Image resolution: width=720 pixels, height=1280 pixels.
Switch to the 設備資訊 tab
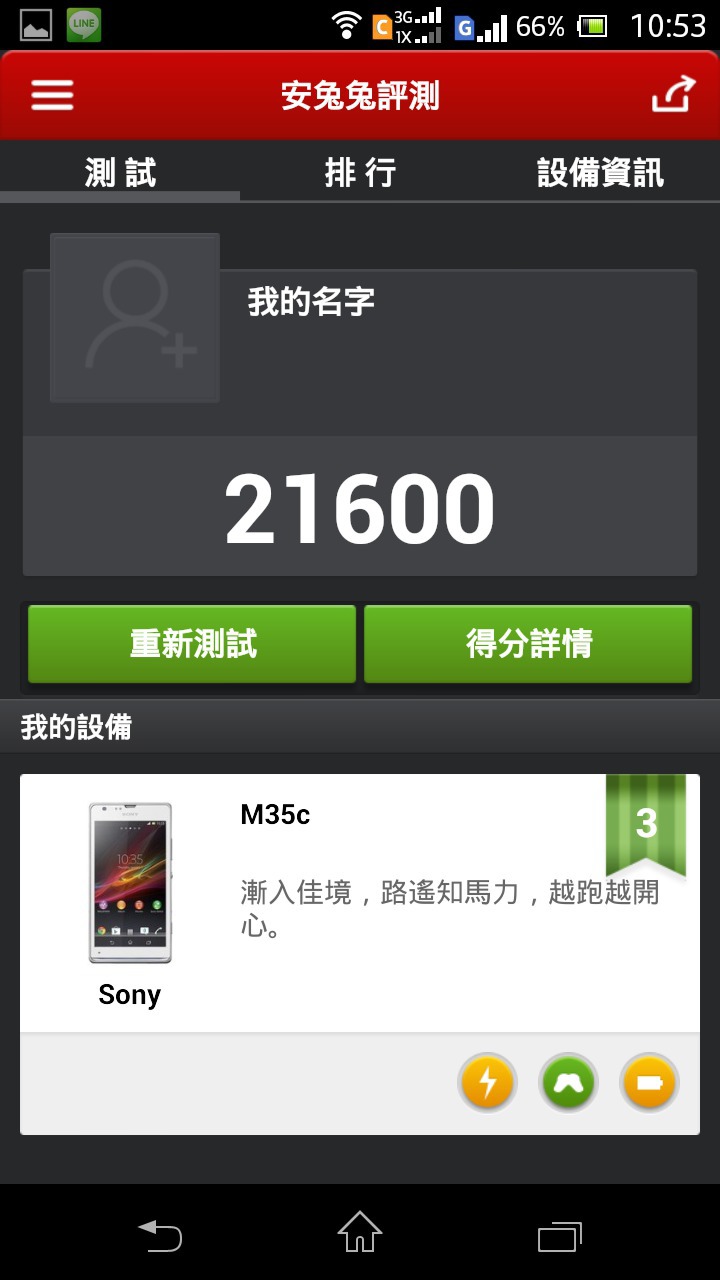pyautogui.click(x=600, y=172)
